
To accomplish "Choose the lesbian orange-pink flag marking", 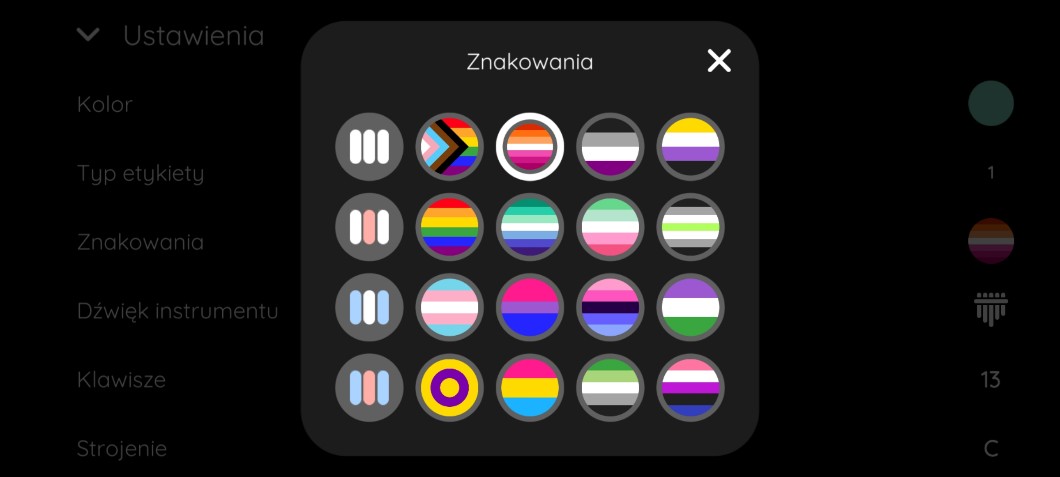I will click(530, 146).
